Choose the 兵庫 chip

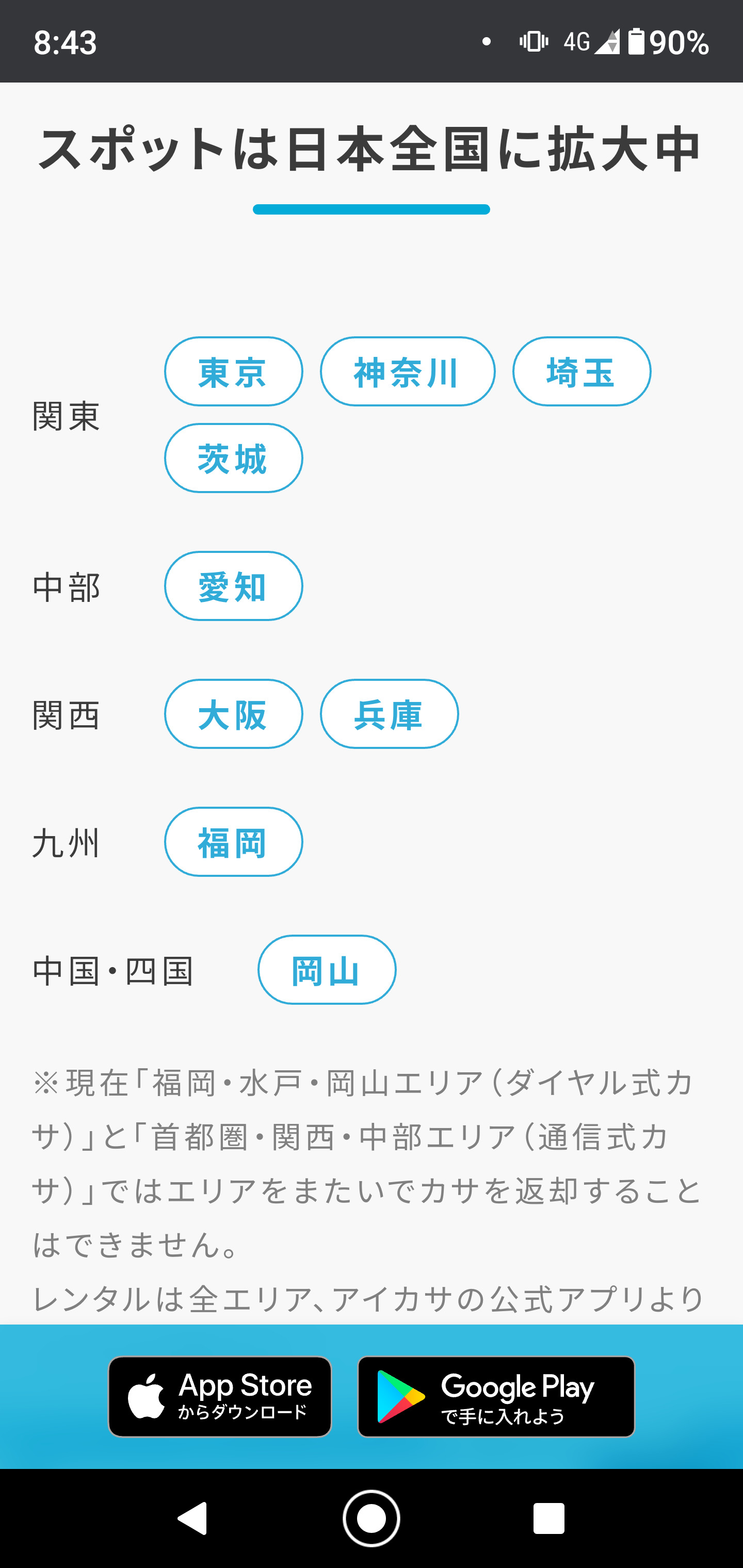[x=389, y=714]
